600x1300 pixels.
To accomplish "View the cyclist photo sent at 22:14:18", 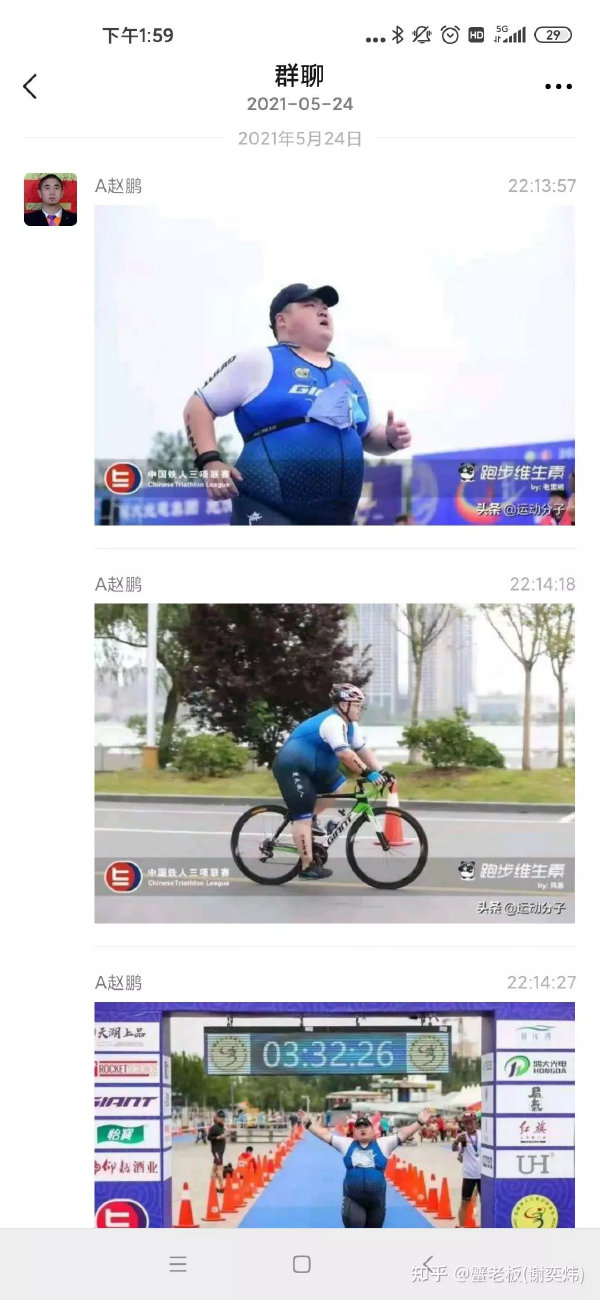I will [334, 762].
